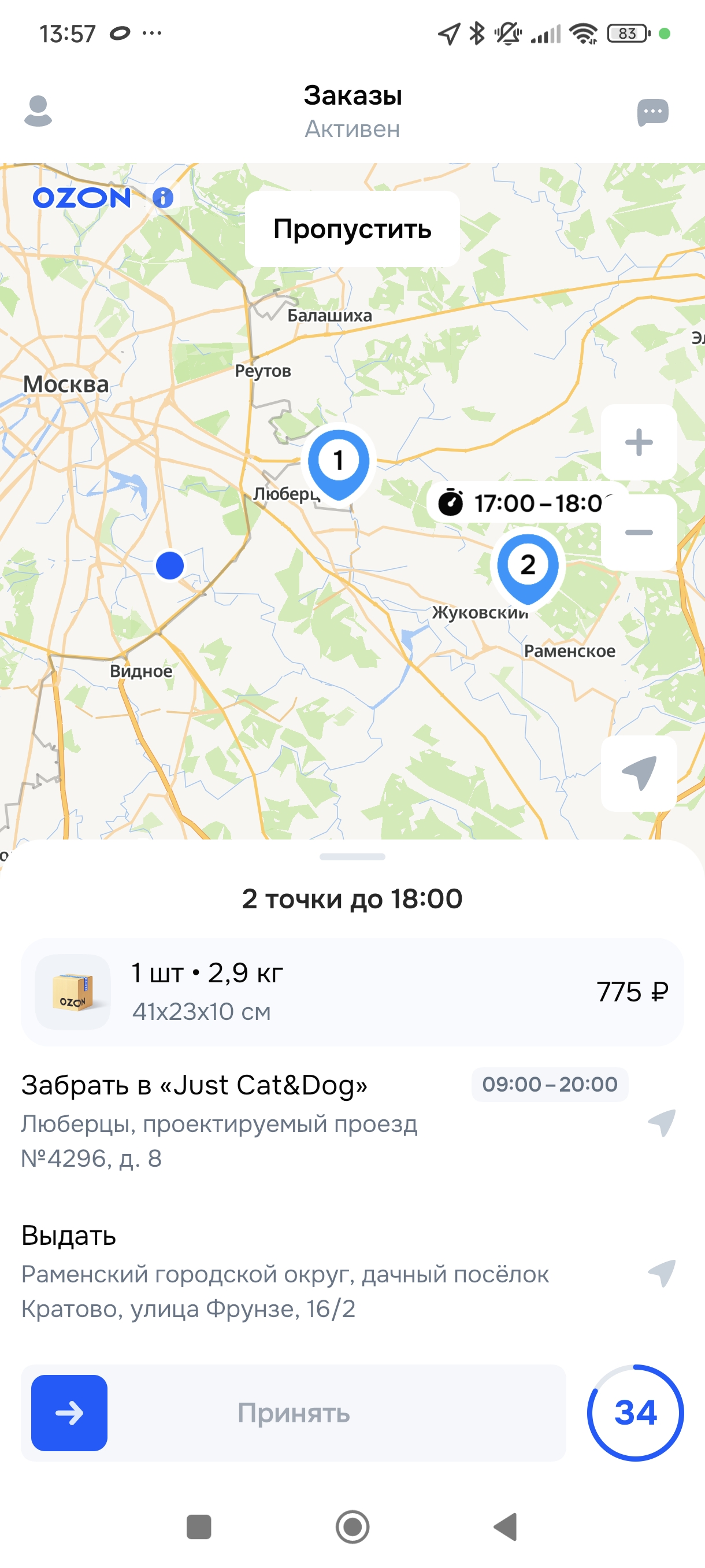Open the recent apps view
Viewport: 705px width, 1568px height.
point(198,1526)
